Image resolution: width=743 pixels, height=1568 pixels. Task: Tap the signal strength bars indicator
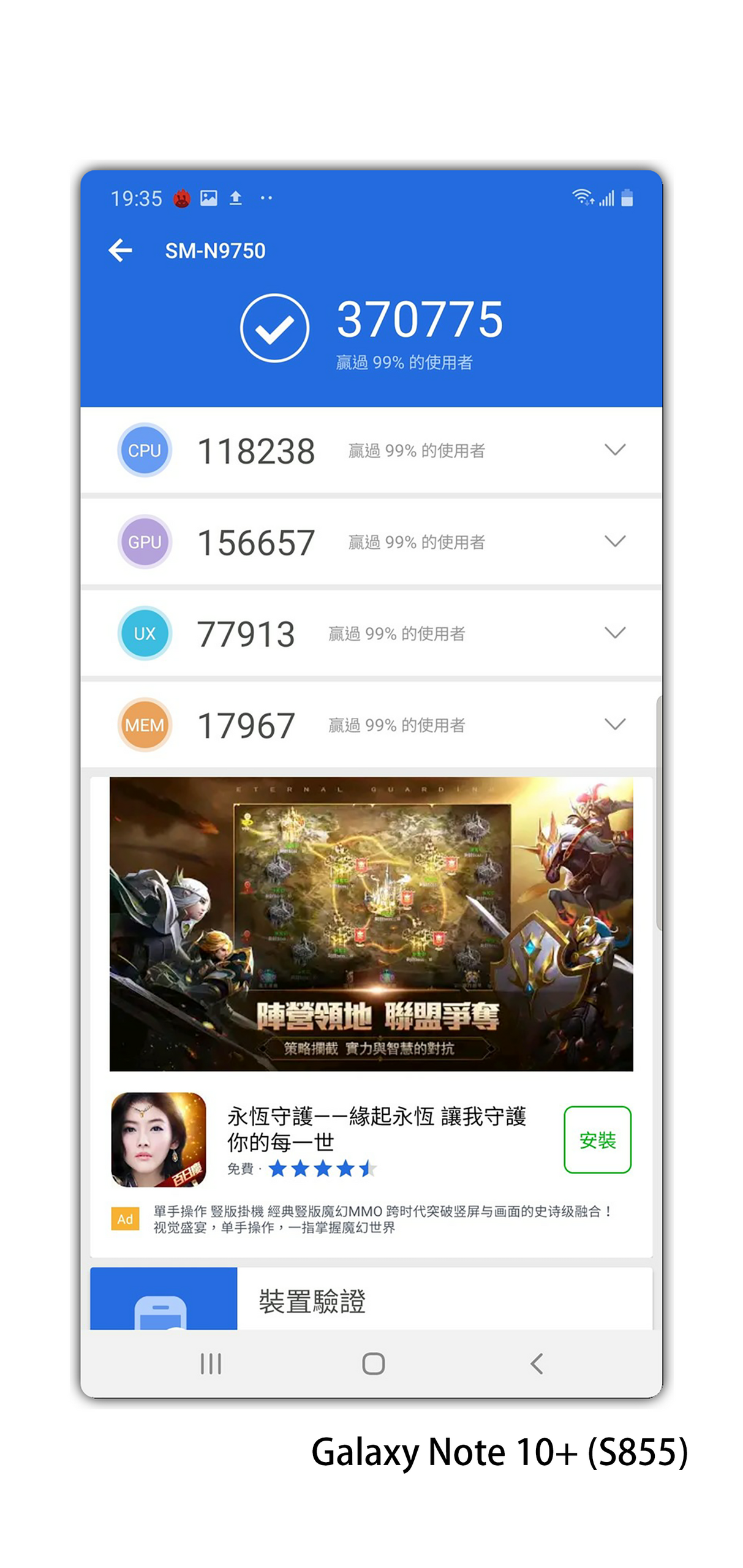pos(606,198)
